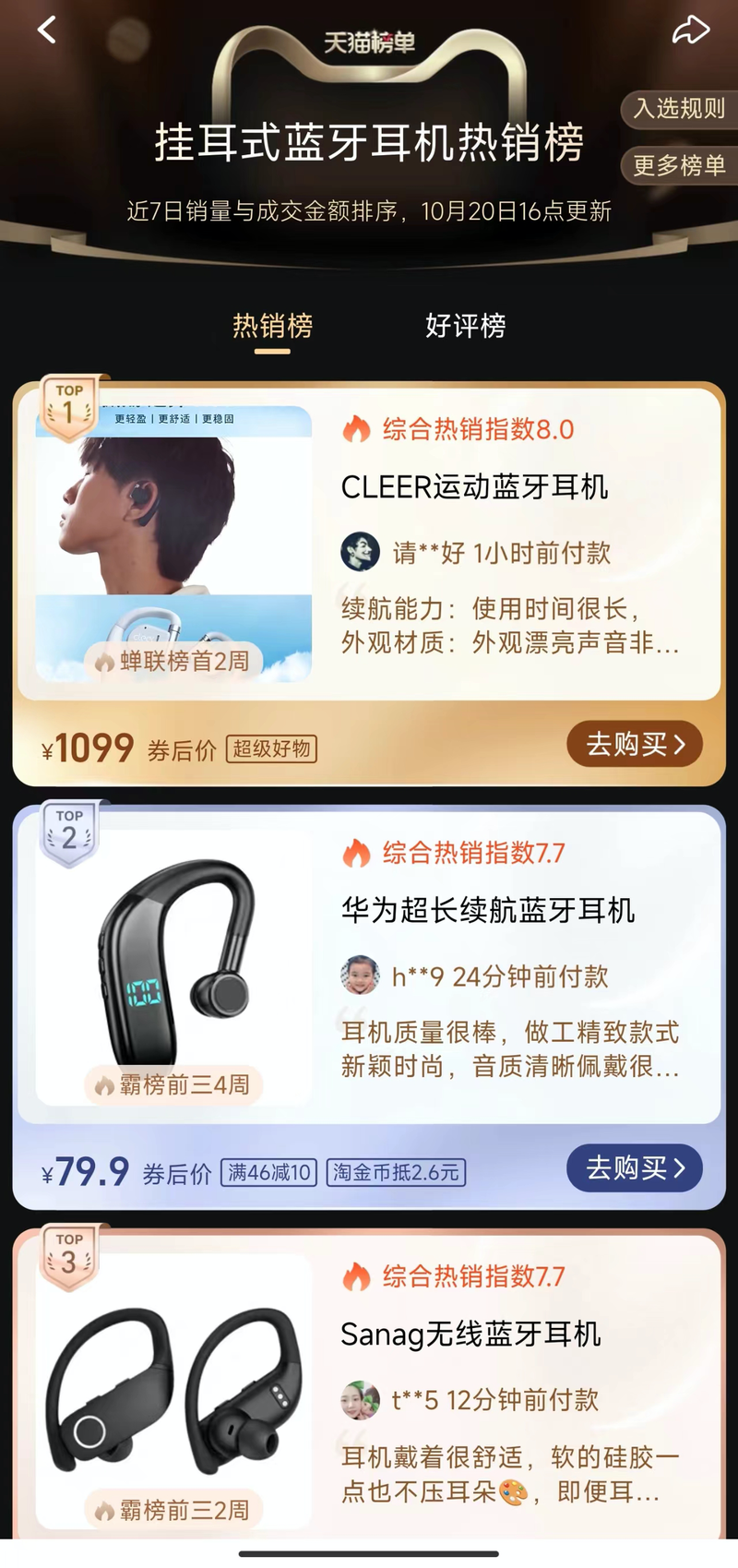Go back using the top-left arrow
The width and height of the screenshot is (738, 1568).
click(x=46, y=30)
